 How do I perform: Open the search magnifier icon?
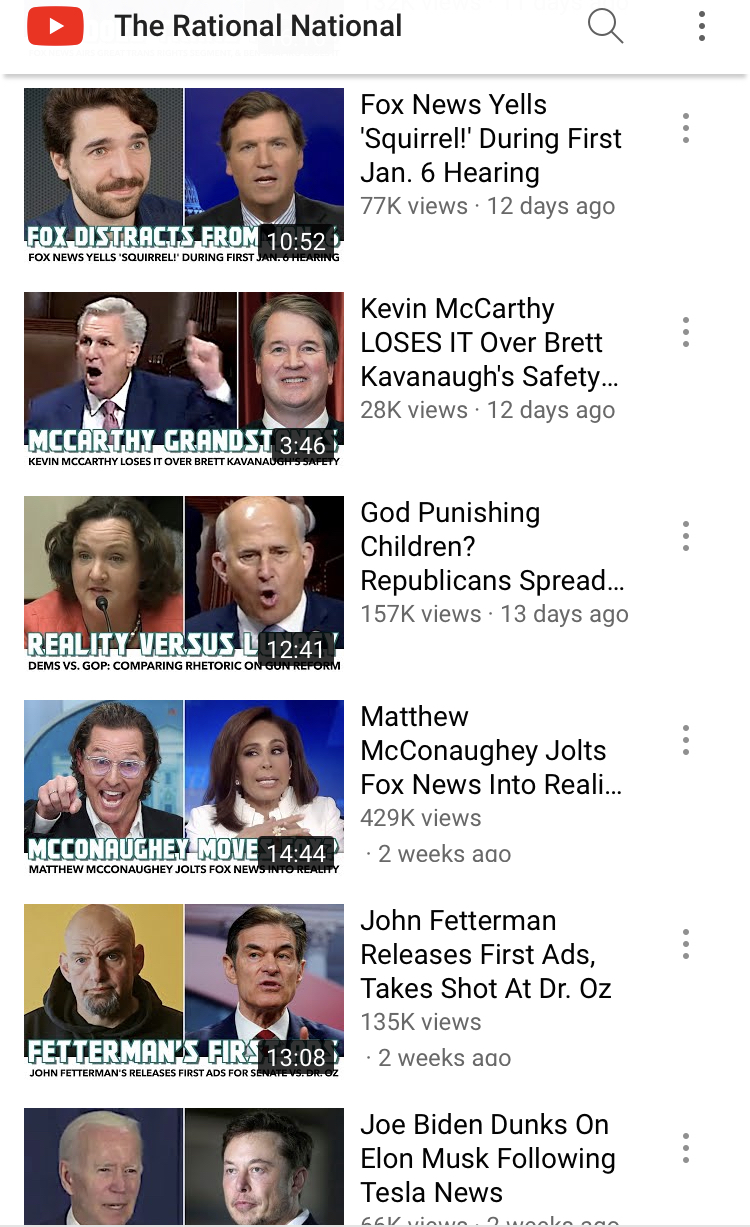pos(605,26)
